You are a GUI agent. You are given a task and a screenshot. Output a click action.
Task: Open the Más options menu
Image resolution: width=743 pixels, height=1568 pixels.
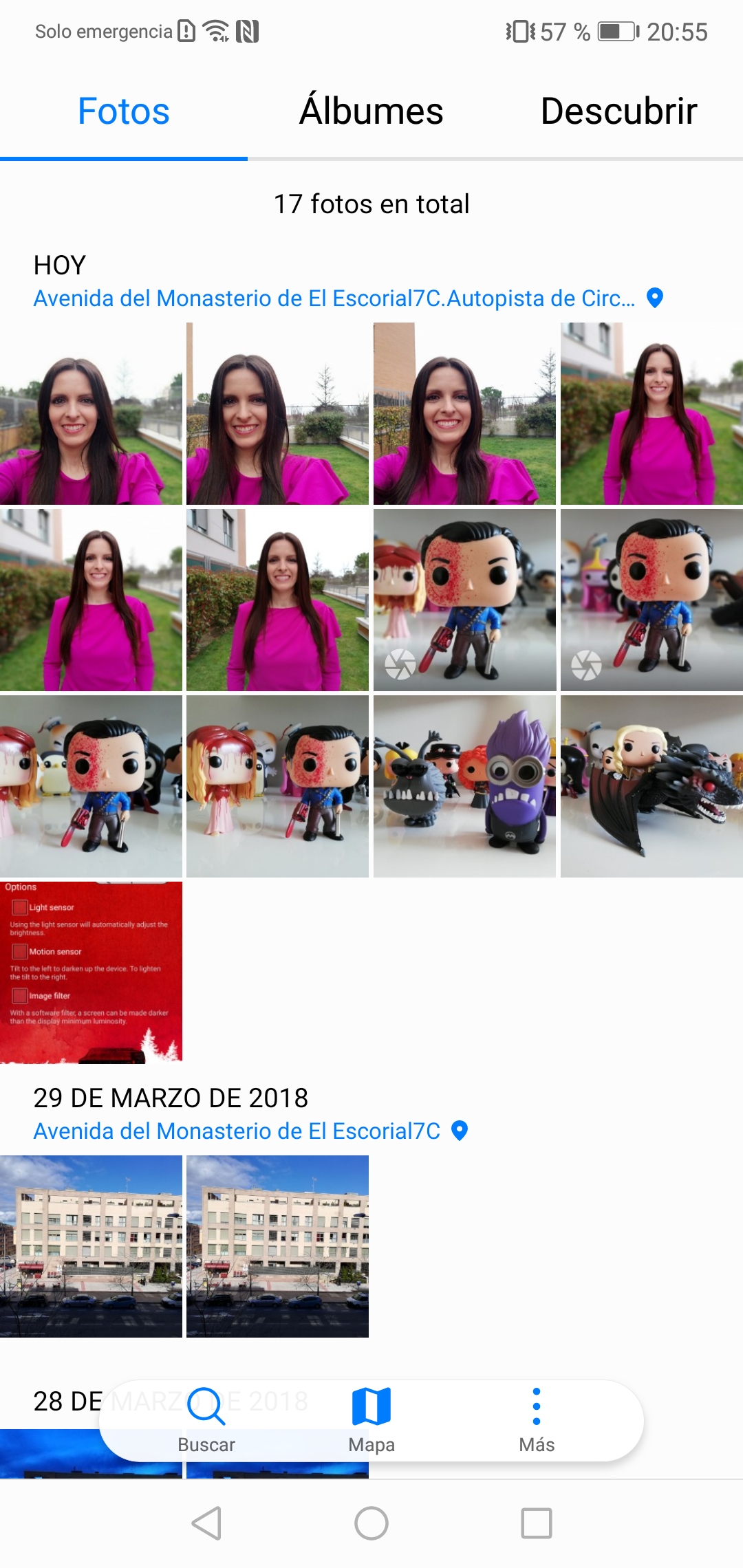(x=537, y=1420)
